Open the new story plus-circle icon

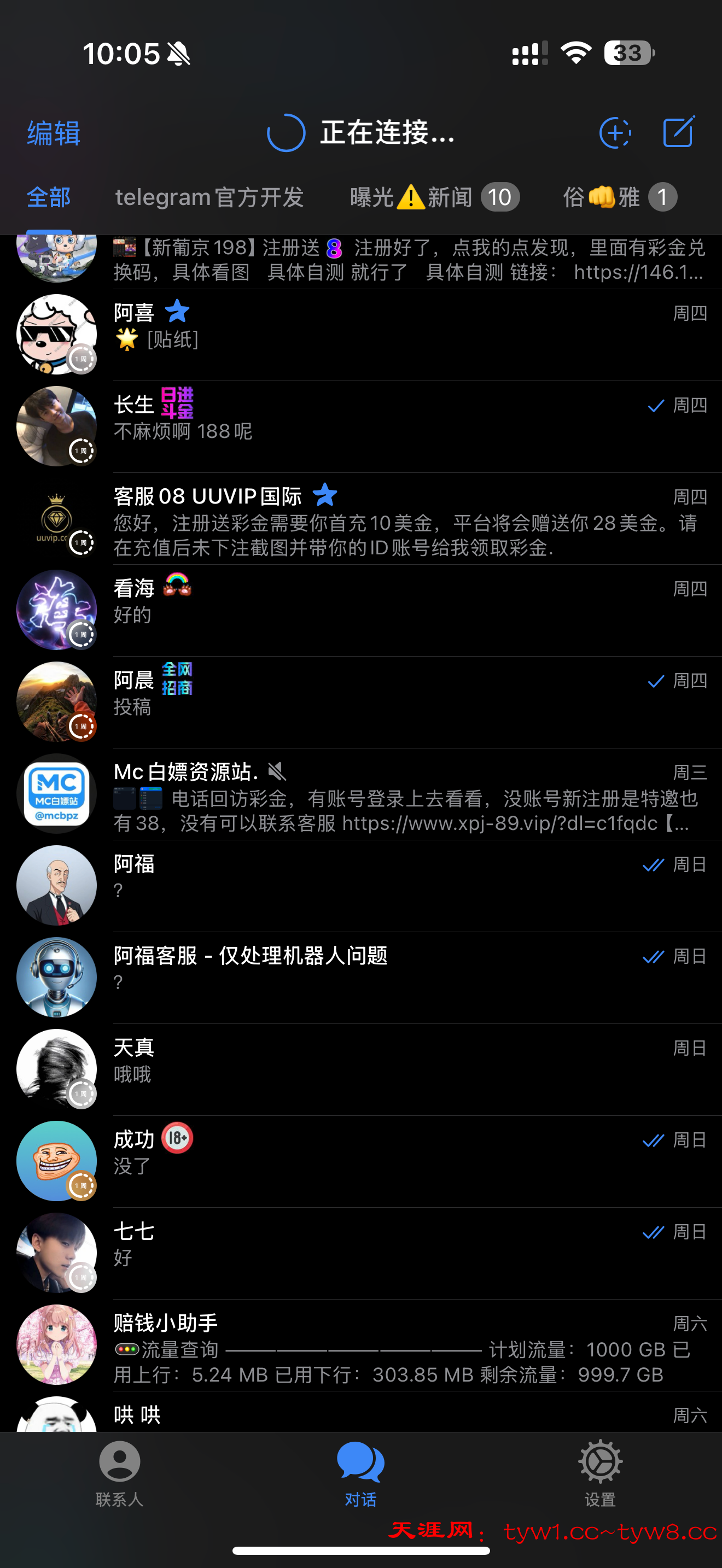coord(614,132)
